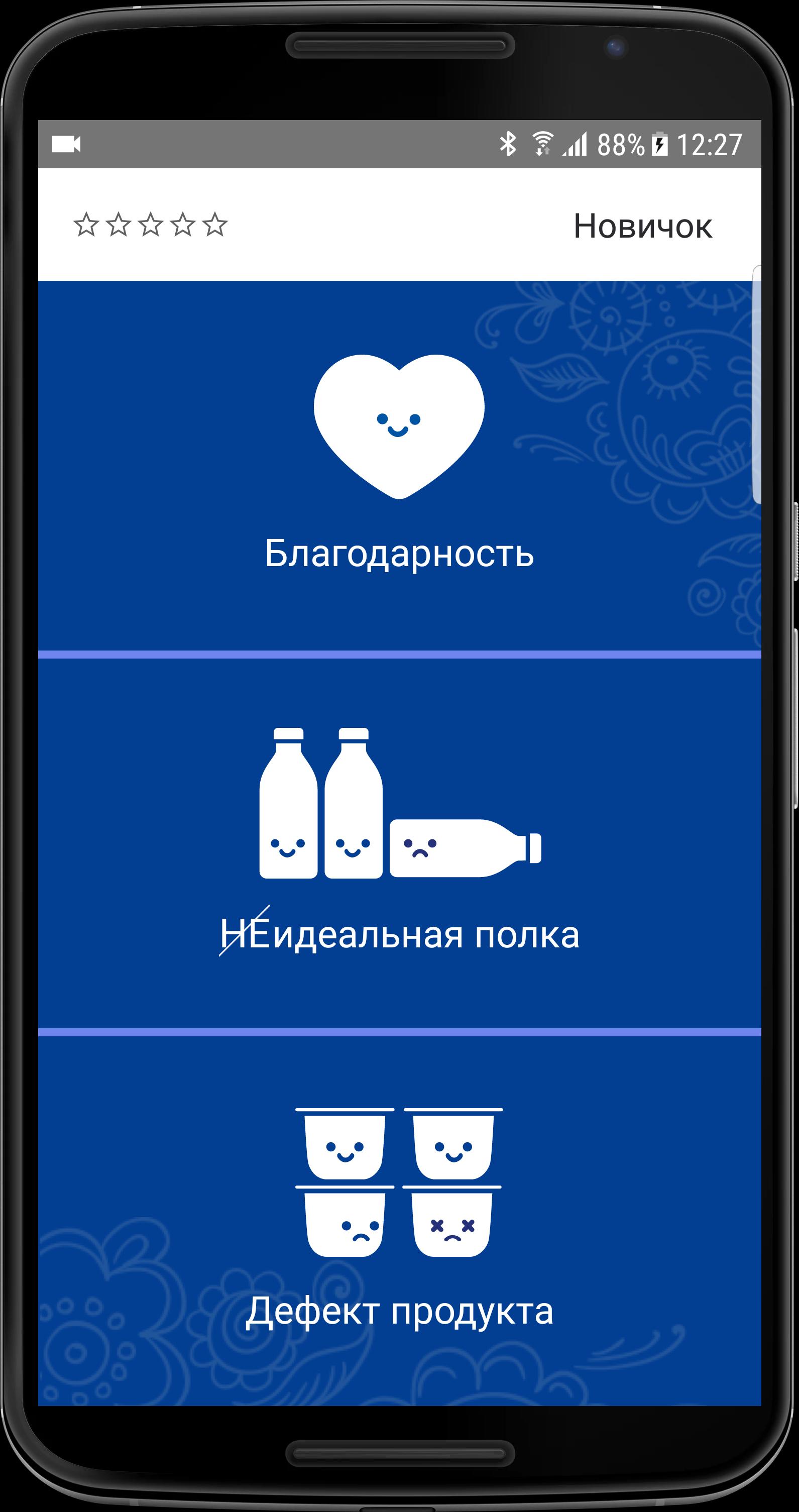This screenshot has height=1512, width=799.
Task: Open the Благодарность section
Action: coord(400,465)
